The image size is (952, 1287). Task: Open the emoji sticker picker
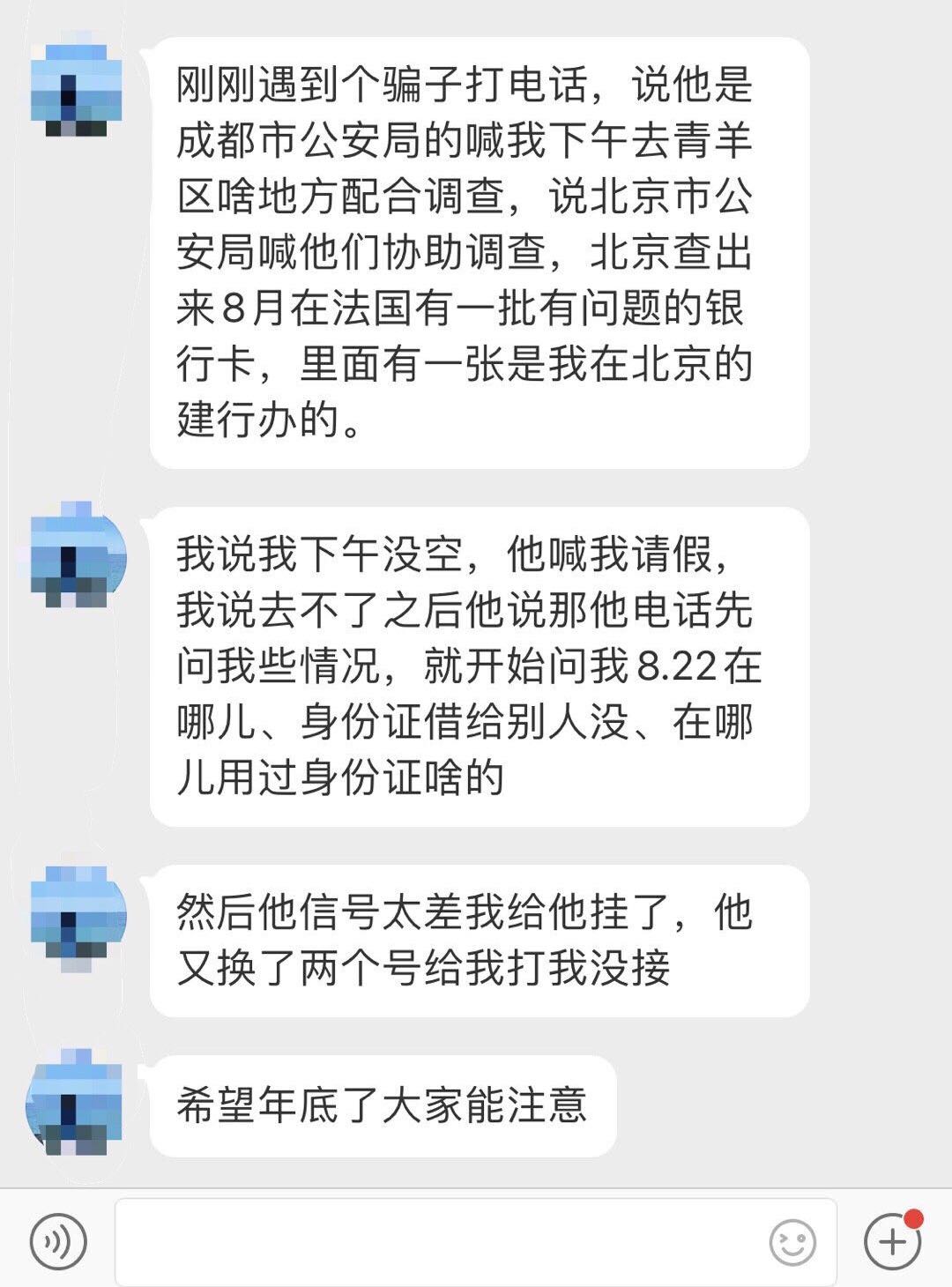(x=792, y=1241)
